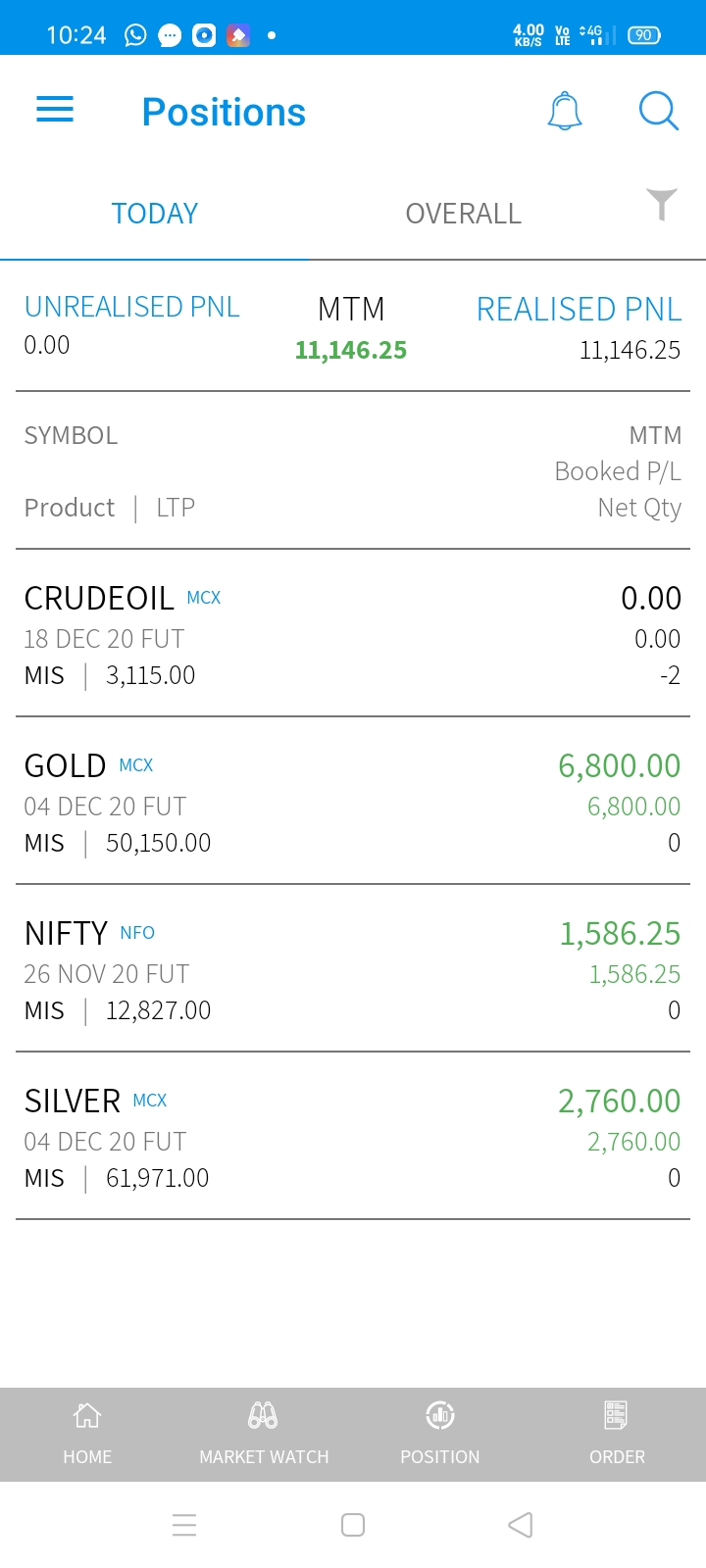Switch to the OVERALL tab
706x1568 pixels.
463,214
